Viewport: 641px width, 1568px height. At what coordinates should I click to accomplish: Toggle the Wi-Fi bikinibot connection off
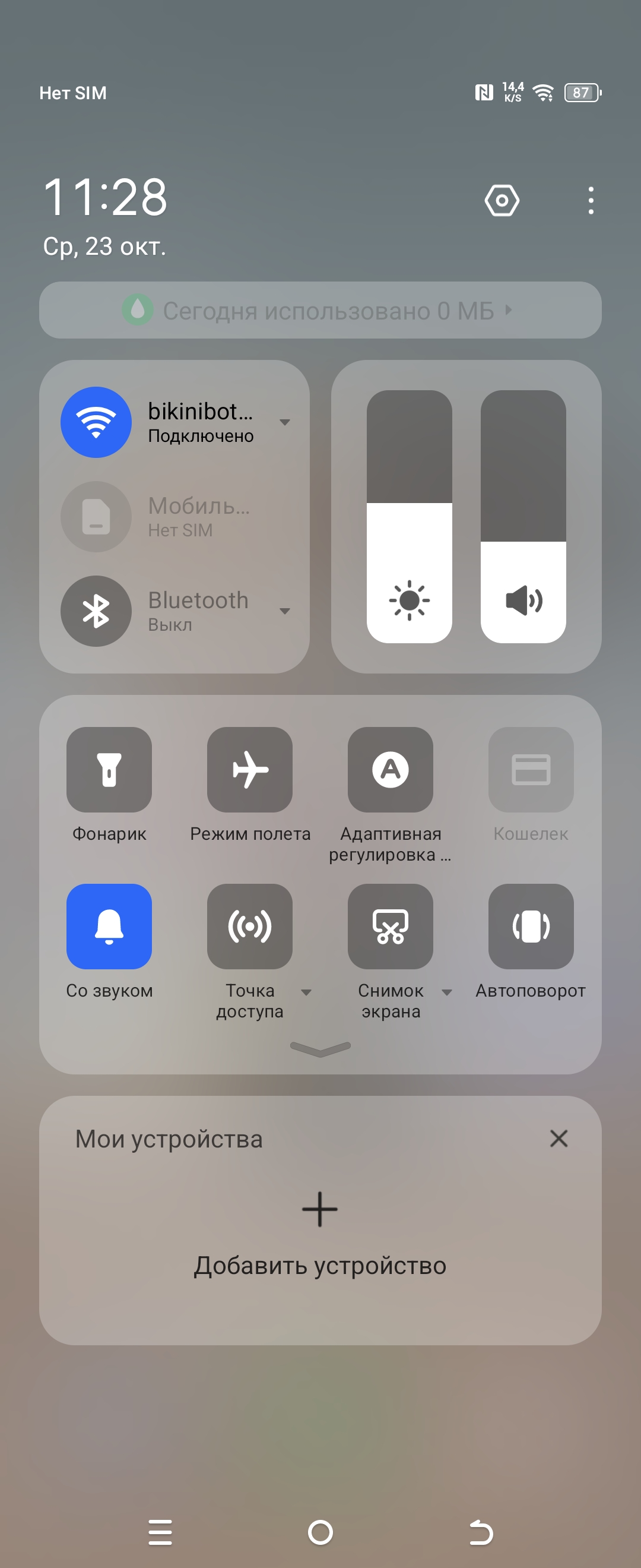[x=96, y=422]
